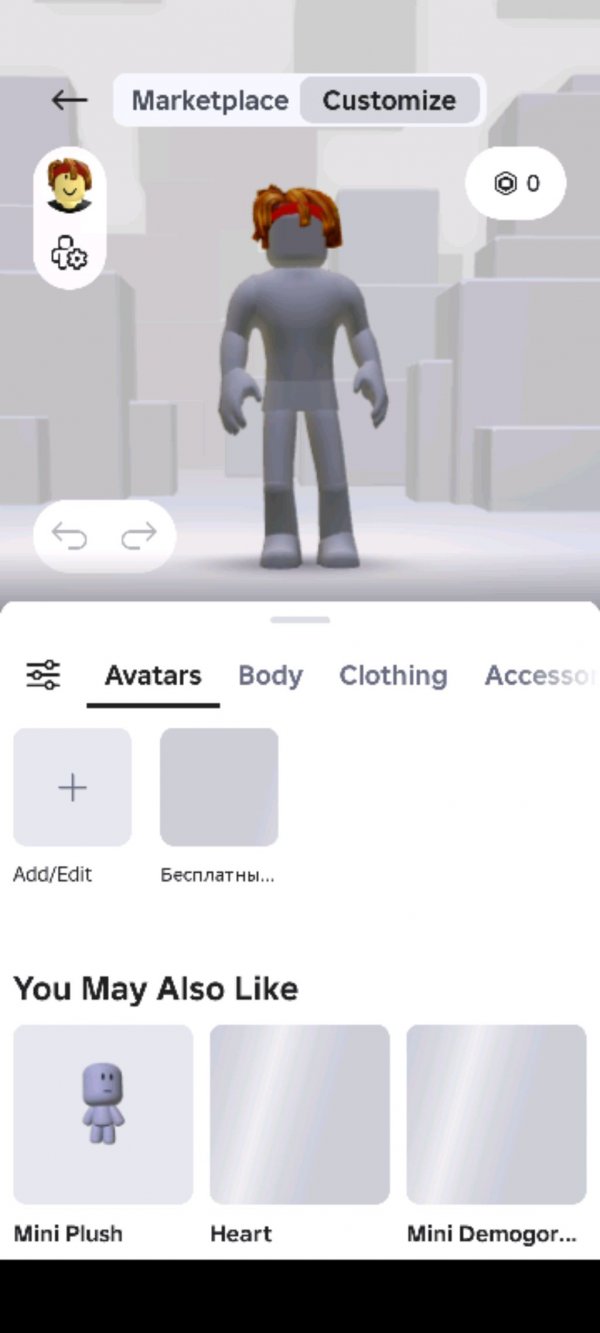This screenshot has height=1333, width=600.
Task: Open the Accessories tab
Action: [540, 676]
